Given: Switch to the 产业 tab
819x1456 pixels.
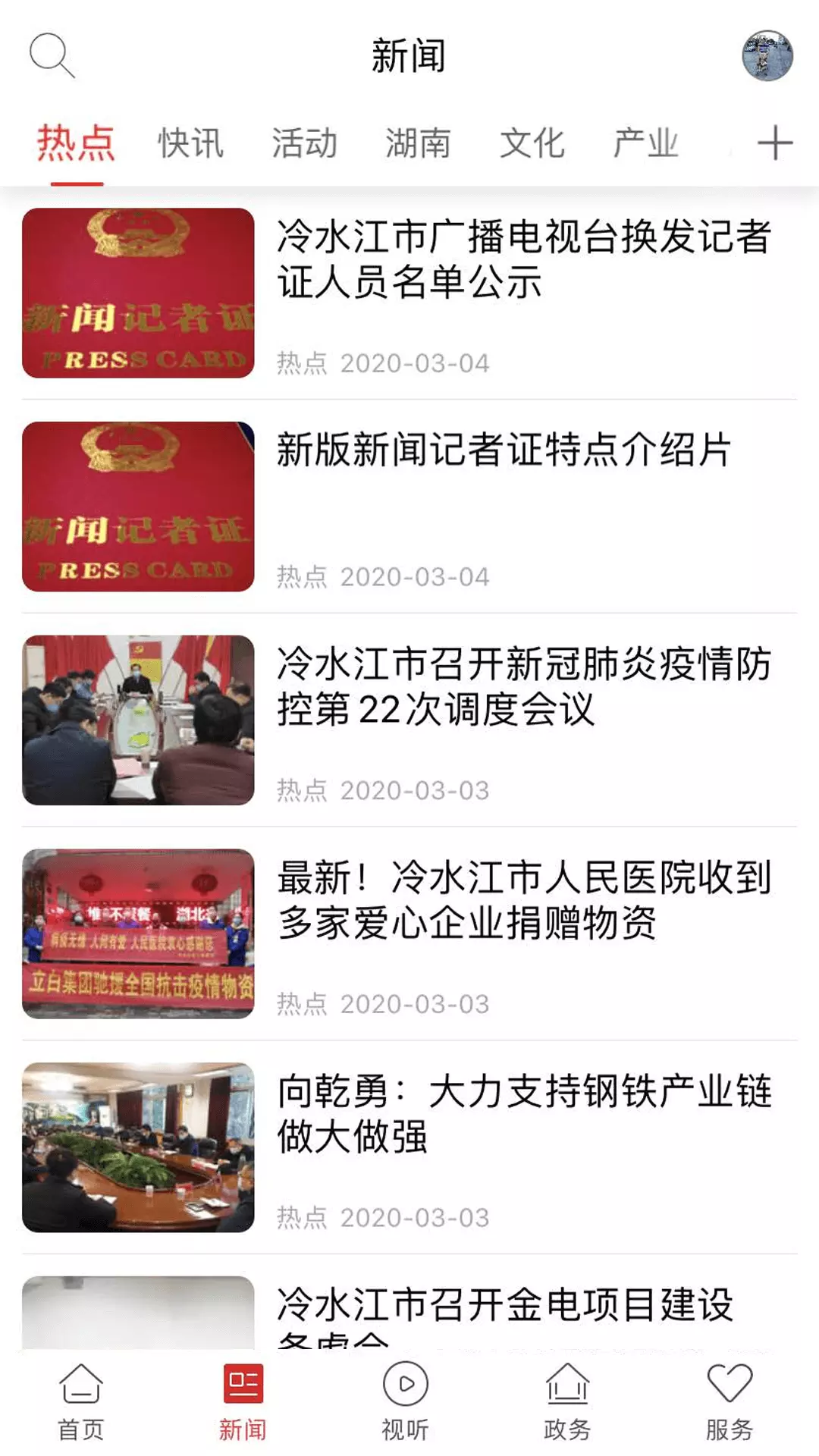Looking at the screenshot, I should [645, 143].
